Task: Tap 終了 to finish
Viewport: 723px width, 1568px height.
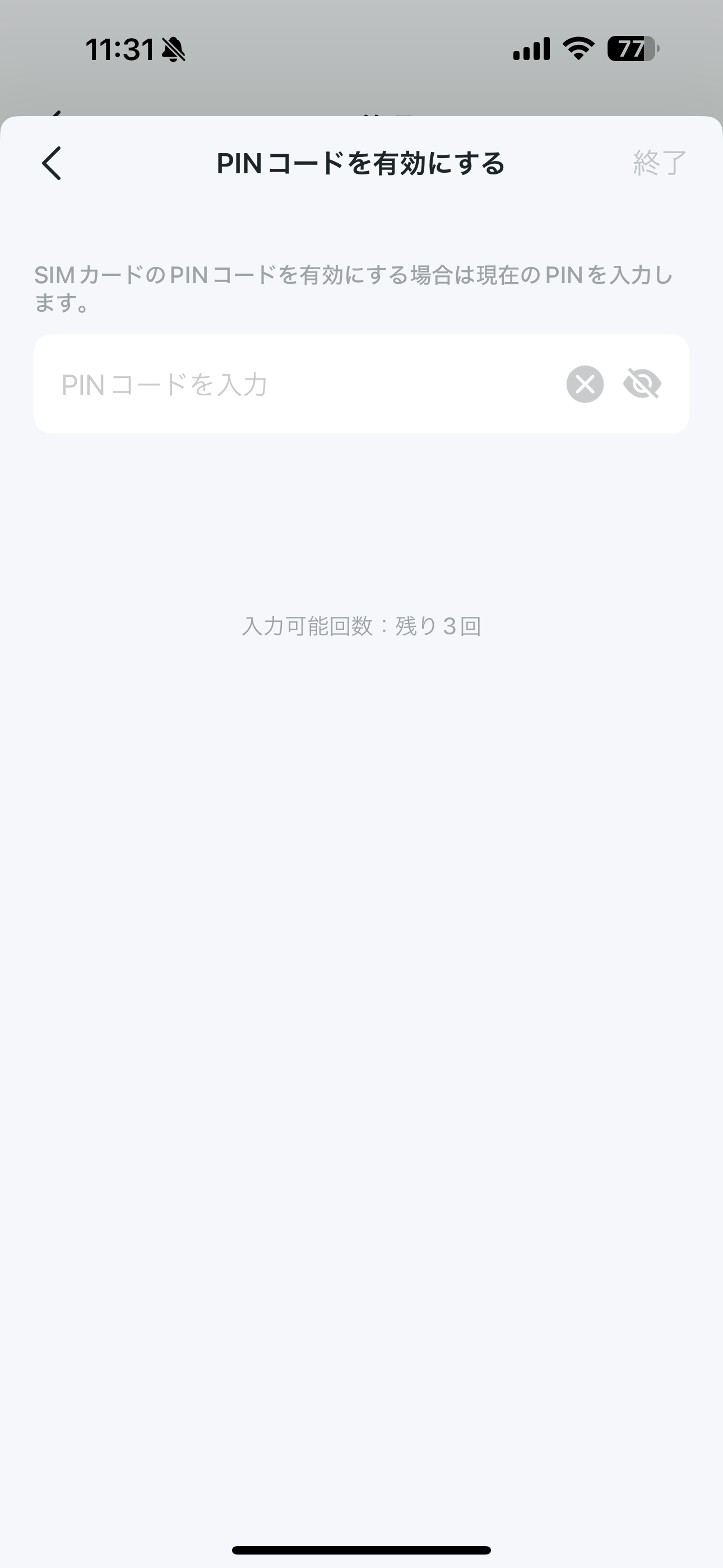Action: (x=660, y=163)
